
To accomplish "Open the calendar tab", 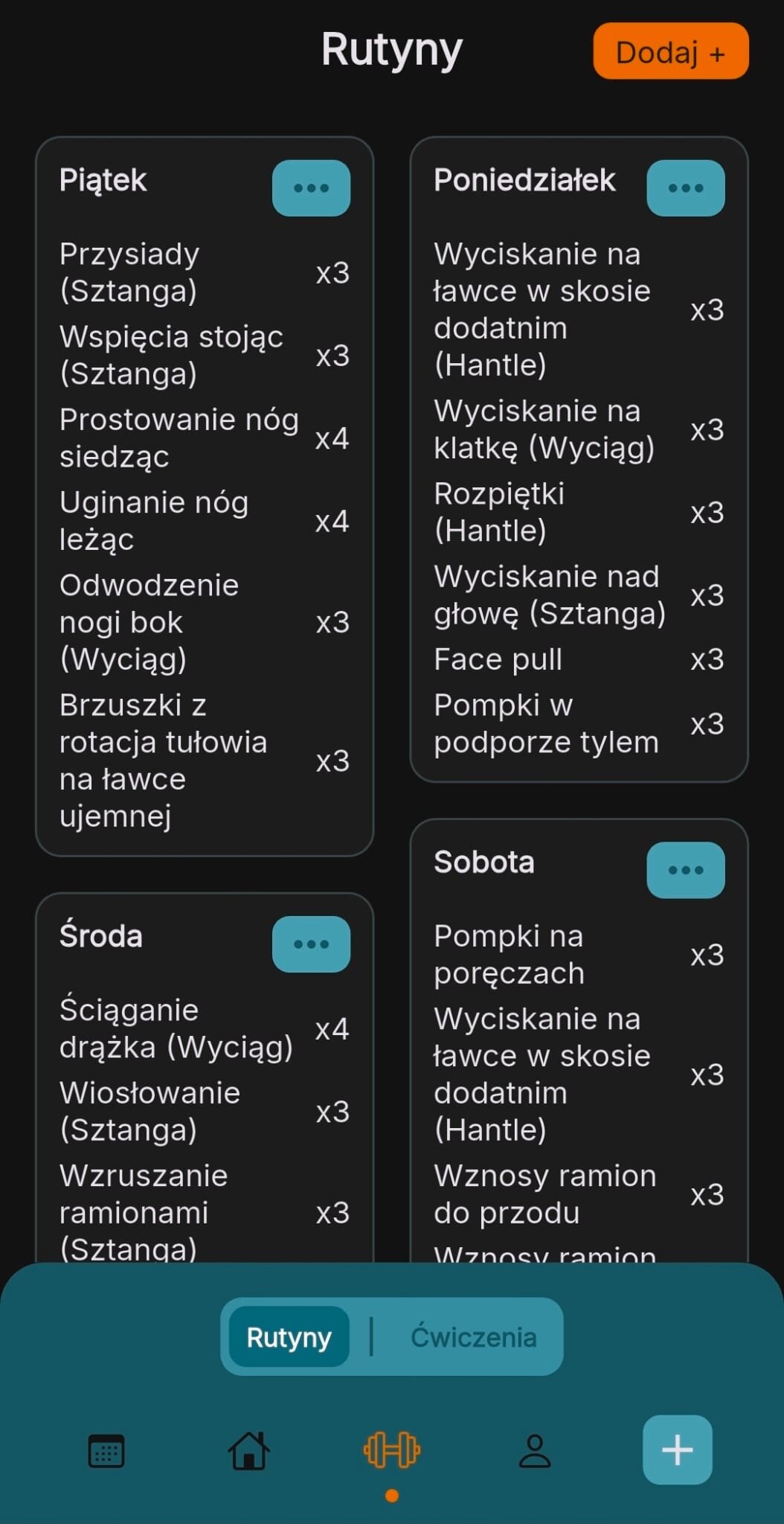I will (106, 1450).
